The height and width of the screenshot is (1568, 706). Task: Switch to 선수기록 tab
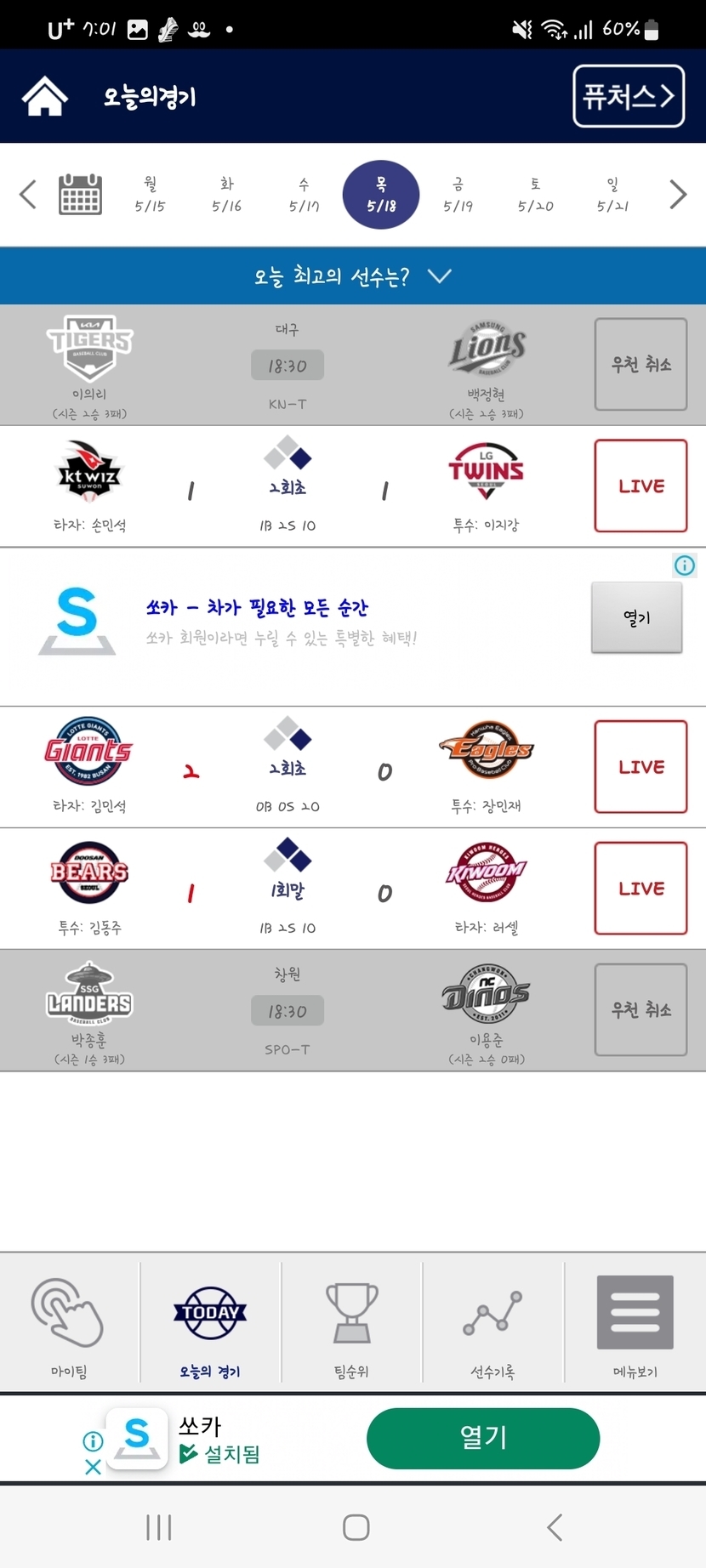(492, 1322)
